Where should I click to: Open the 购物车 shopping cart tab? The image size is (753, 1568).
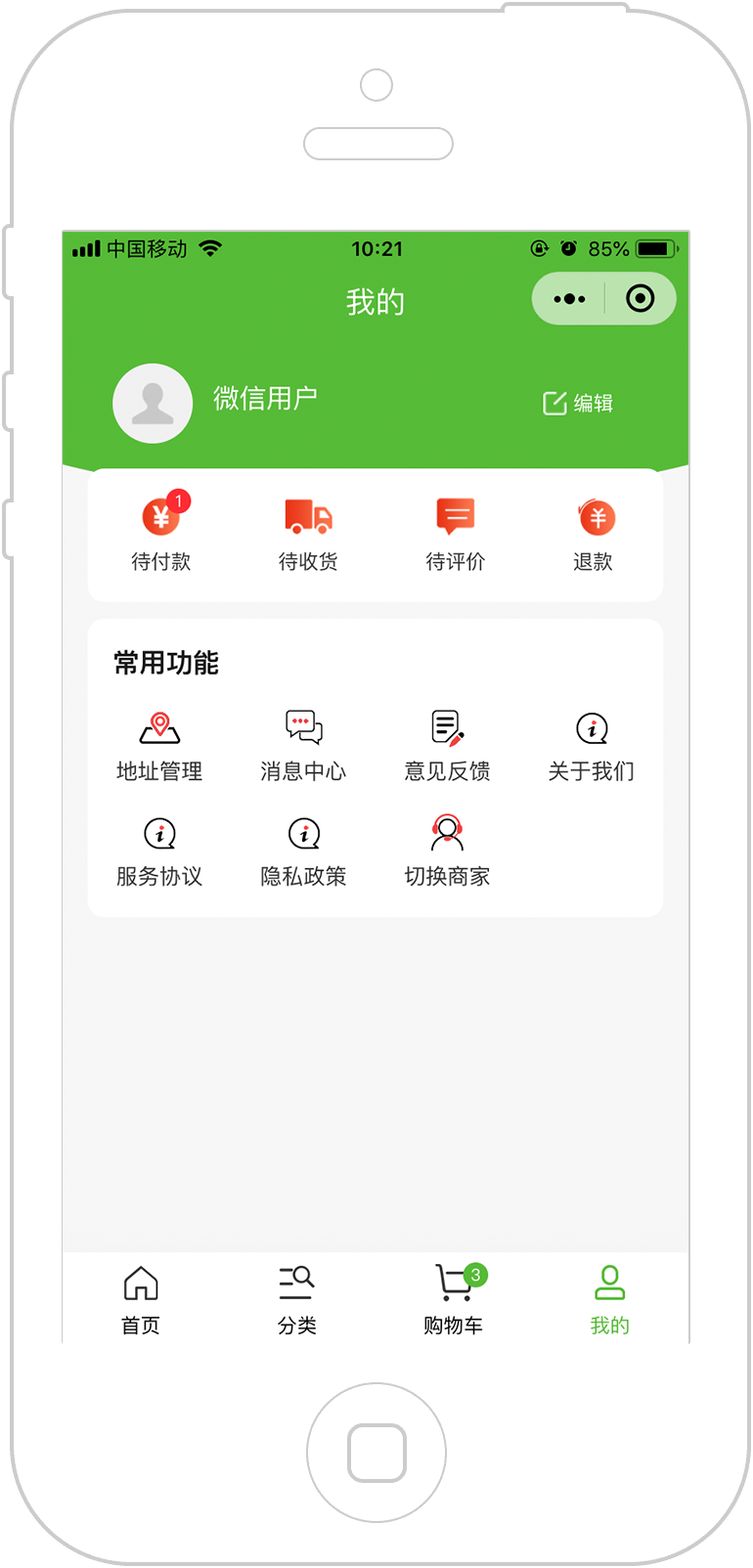pos(454,1299)
